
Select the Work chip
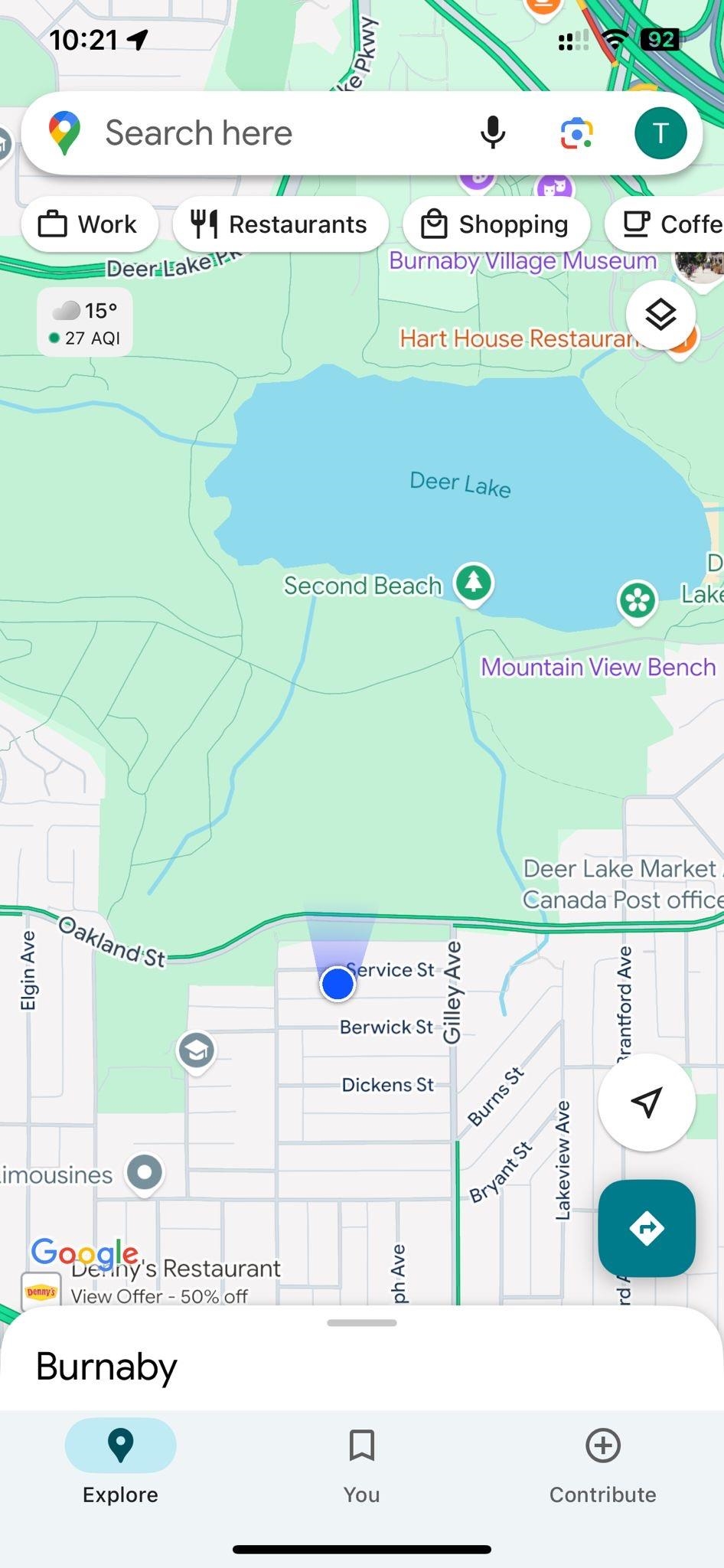(90, 224)
